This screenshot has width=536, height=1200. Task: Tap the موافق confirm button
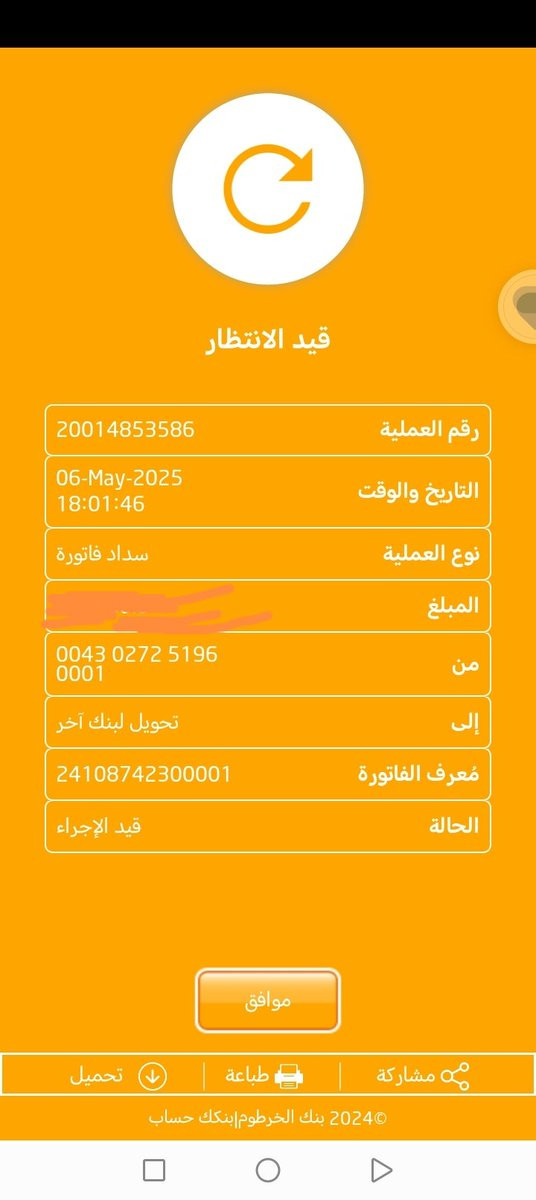(268, 1000)
